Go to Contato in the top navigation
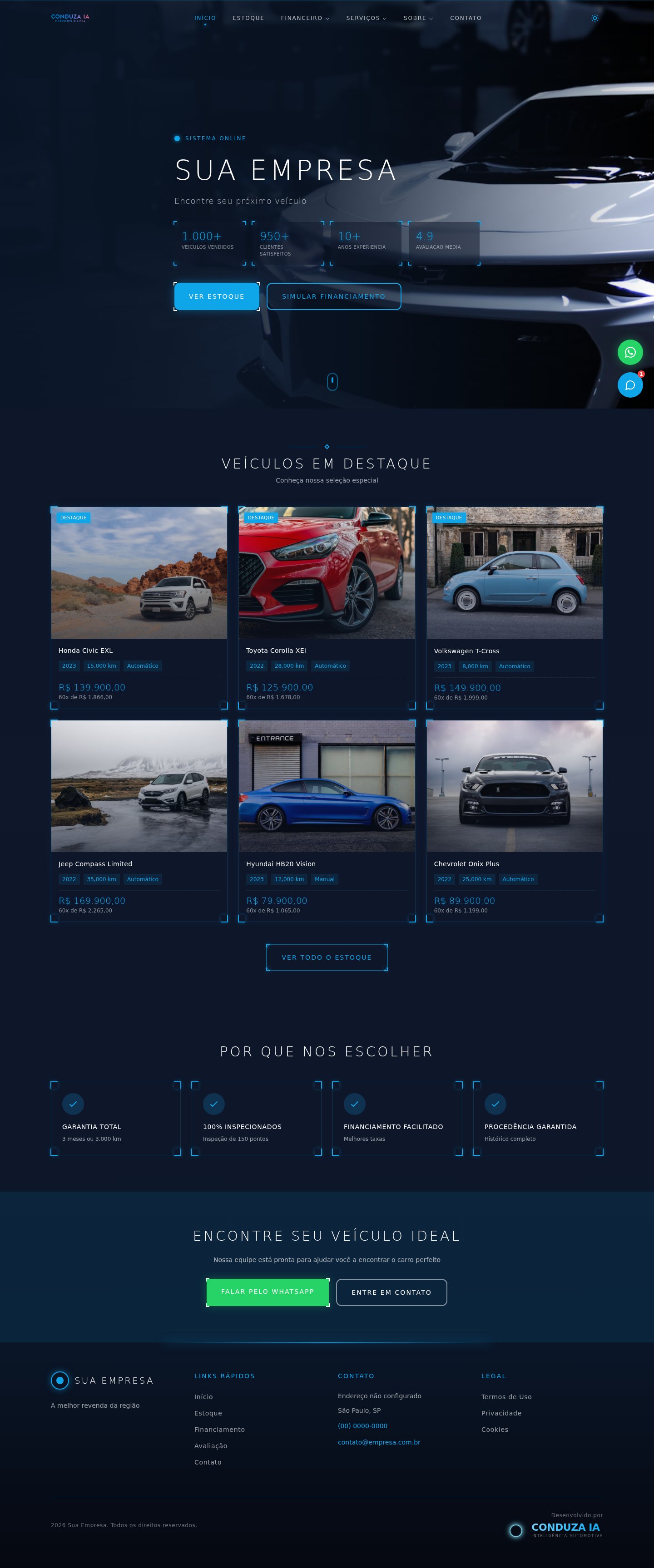The image size is (654, 1568). point(465,18)
